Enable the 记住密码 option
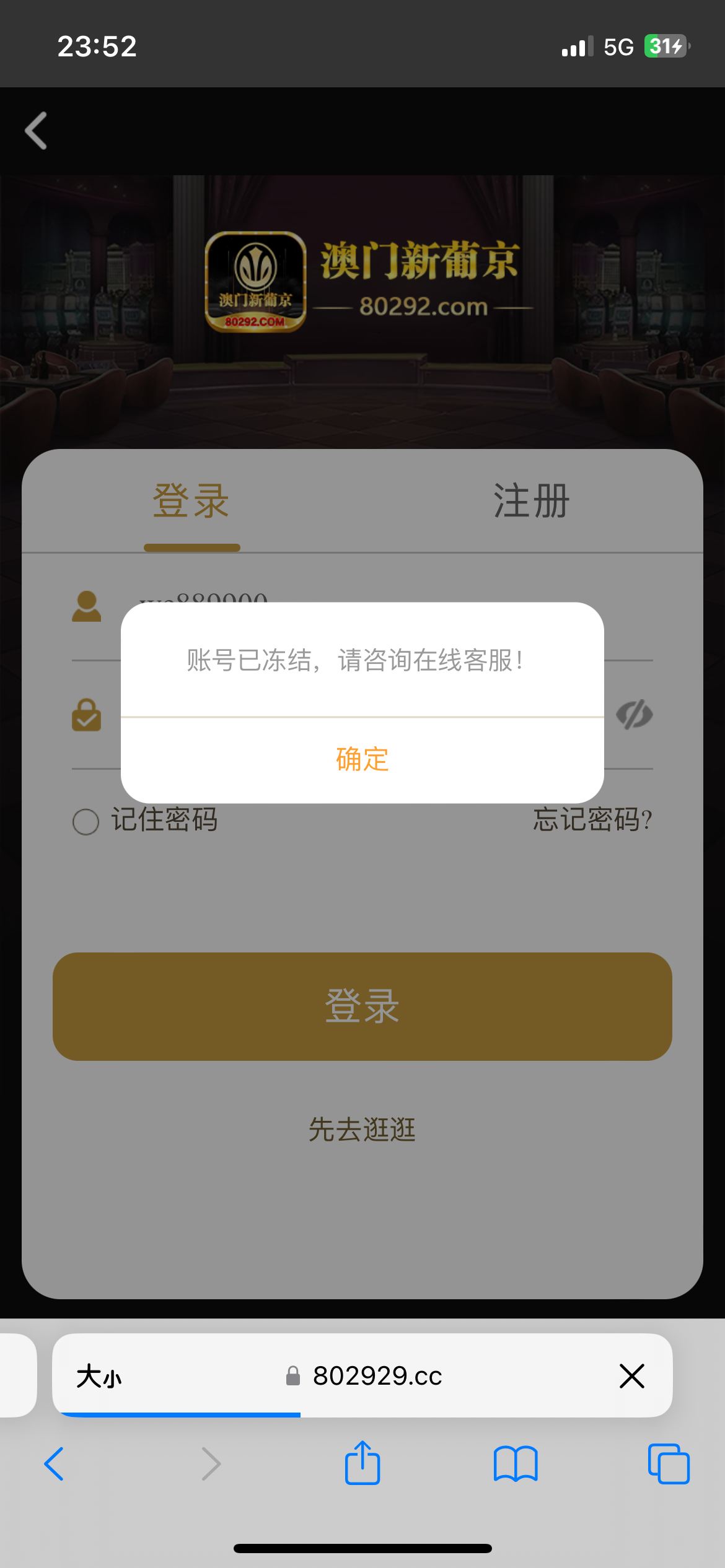 tap(165, 821)
